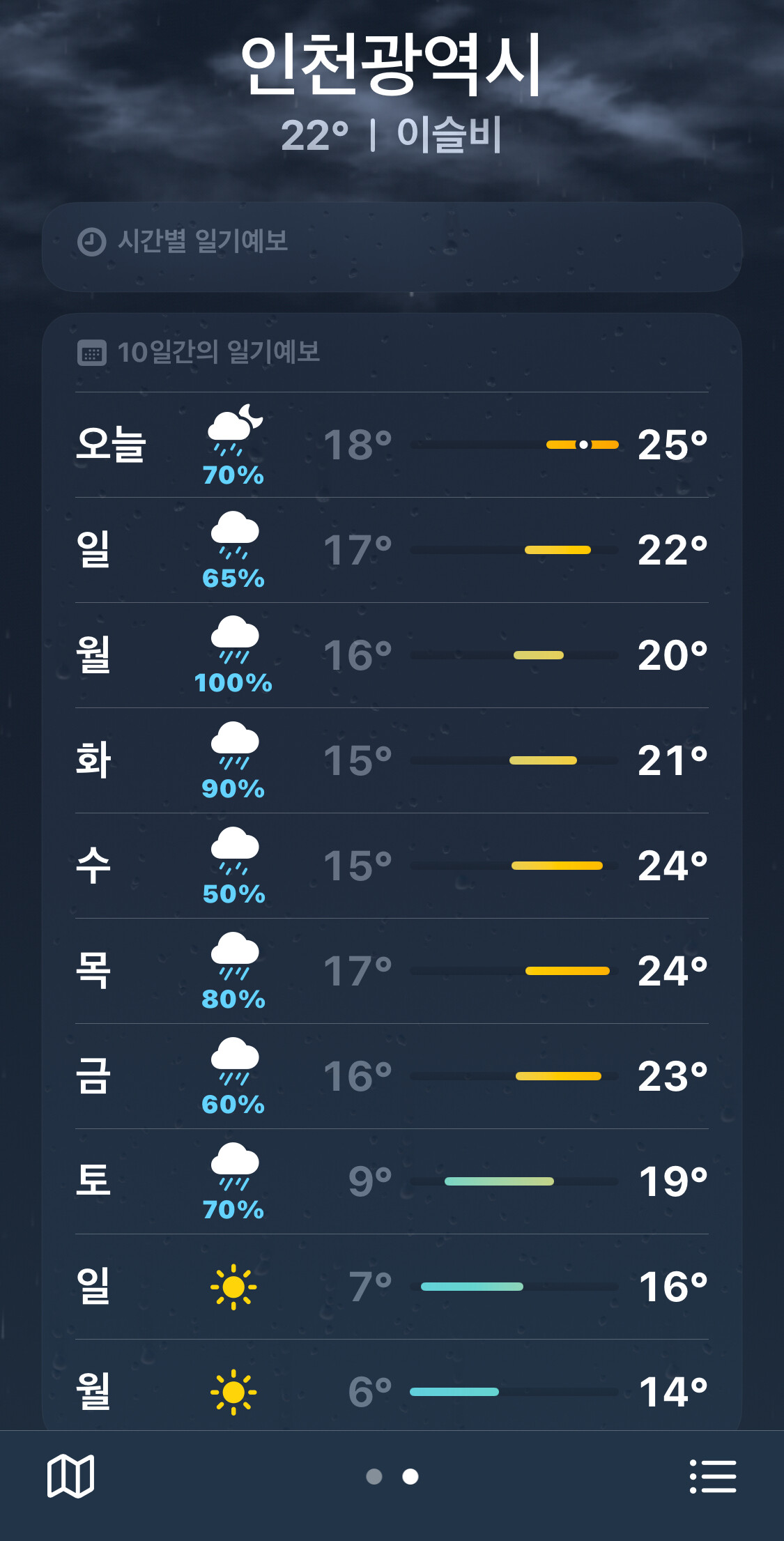Screen dimensions: 784x1541
Task: Open the 토 (Saturday) forecast row
Action: pos(392,1181)
